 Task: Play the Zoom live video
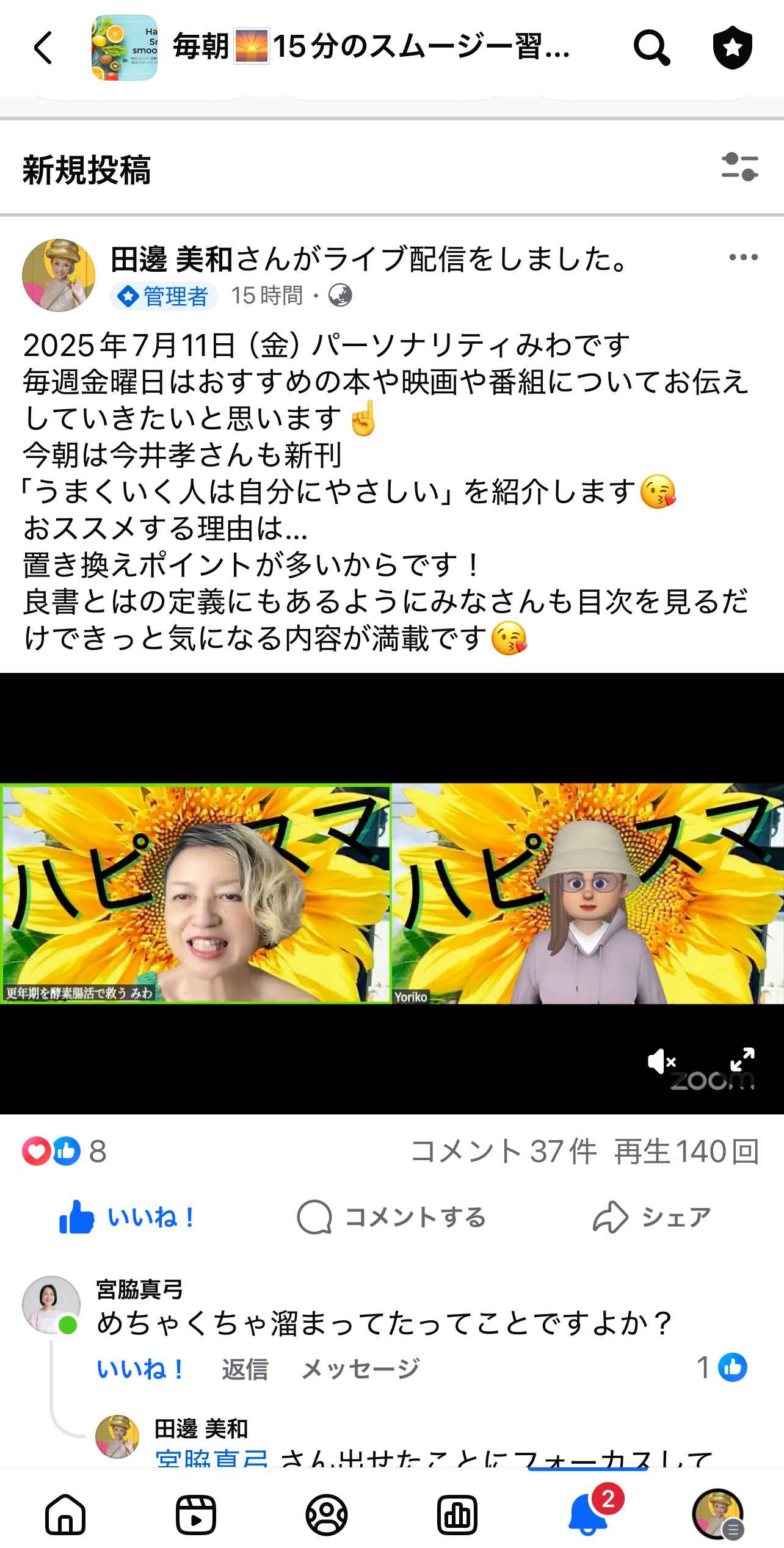pyautogui.click(x=391, y=893)
